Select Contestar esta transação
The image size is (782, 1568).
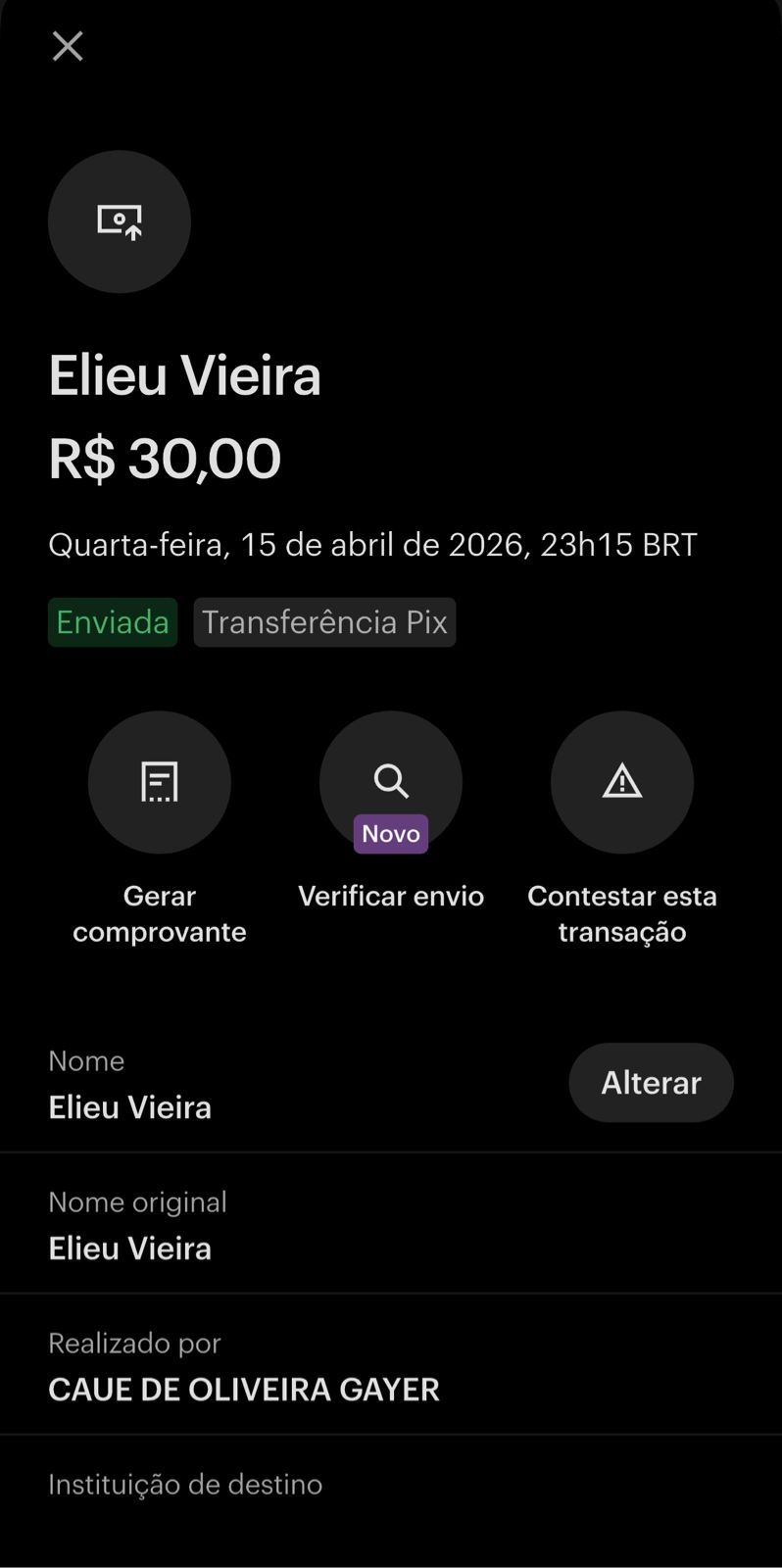click(x=622, y=782)
